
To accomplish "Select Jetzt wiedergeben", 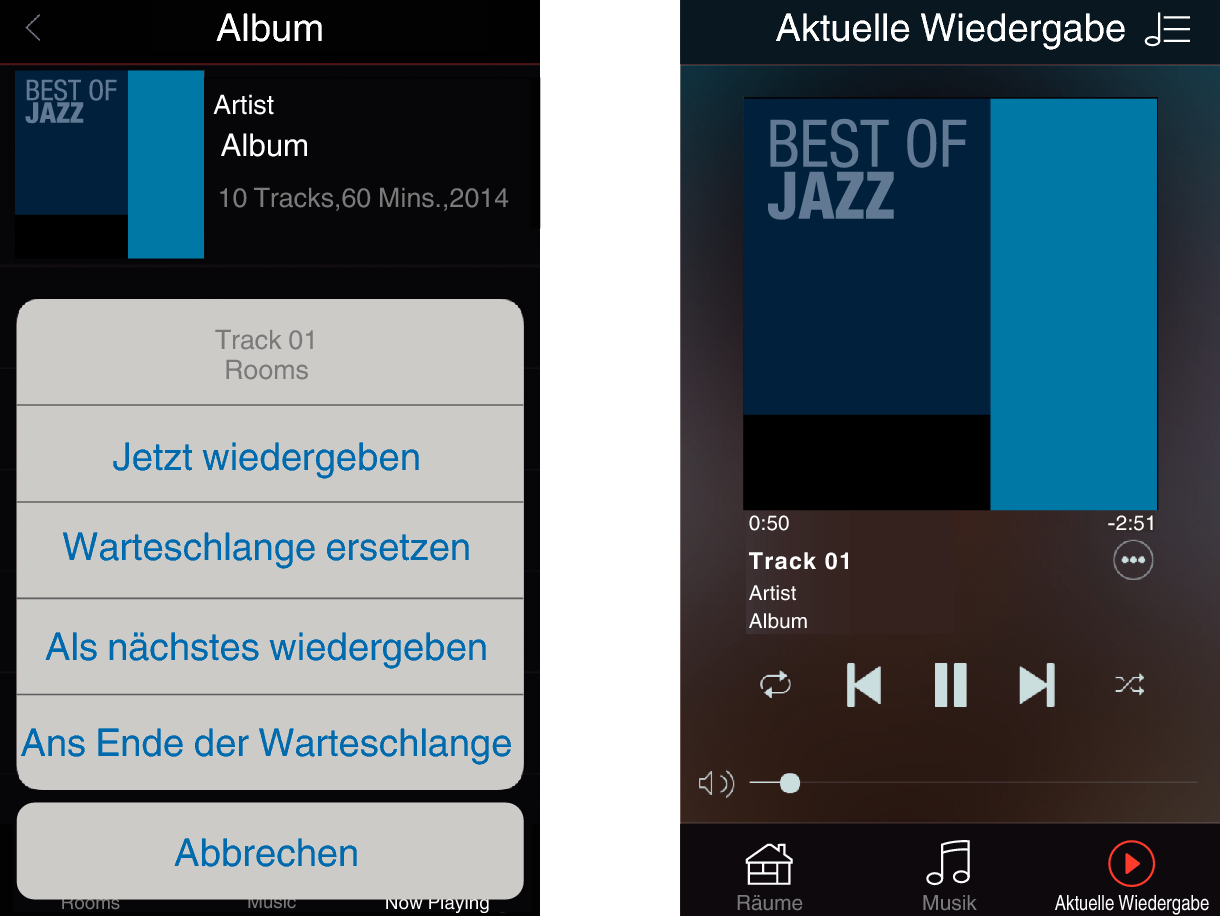I will coord(266,457).
